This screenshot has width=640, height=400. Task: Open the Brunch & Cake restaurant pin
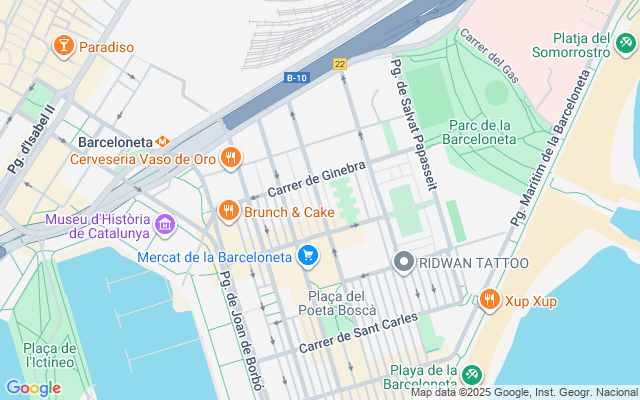point(229,211)
